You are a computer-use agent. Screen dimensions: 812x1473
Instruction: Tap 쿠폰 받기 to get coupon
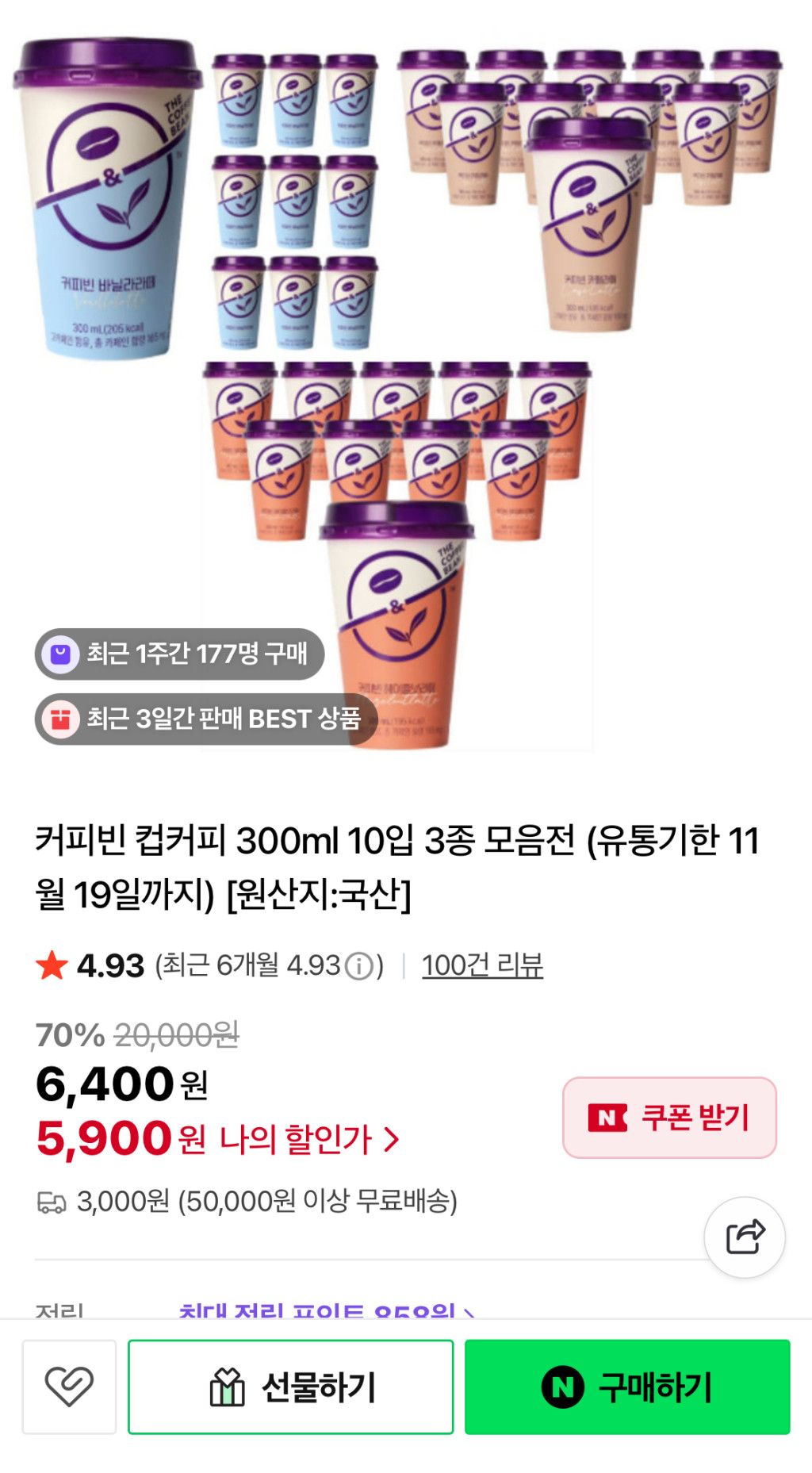(669, 1117)
